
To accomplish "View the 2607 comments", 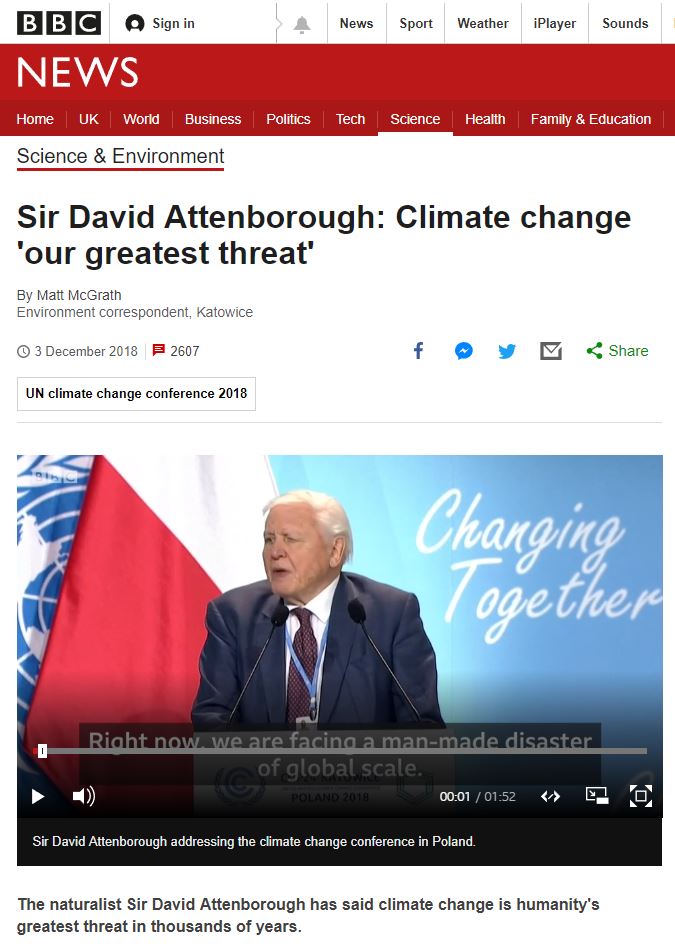I will (176, 351).
